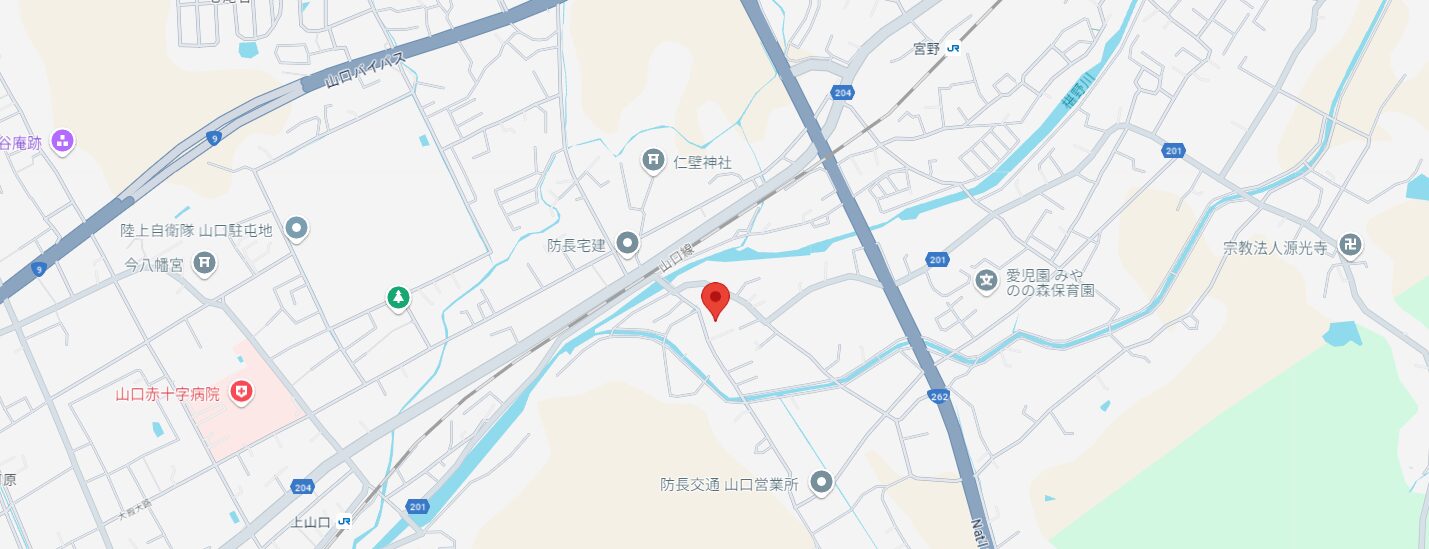The width and height of the screenshot is (1429, 549).
Task: Select the 今八幡宮 shrine marker
Action: coord(204,263)
